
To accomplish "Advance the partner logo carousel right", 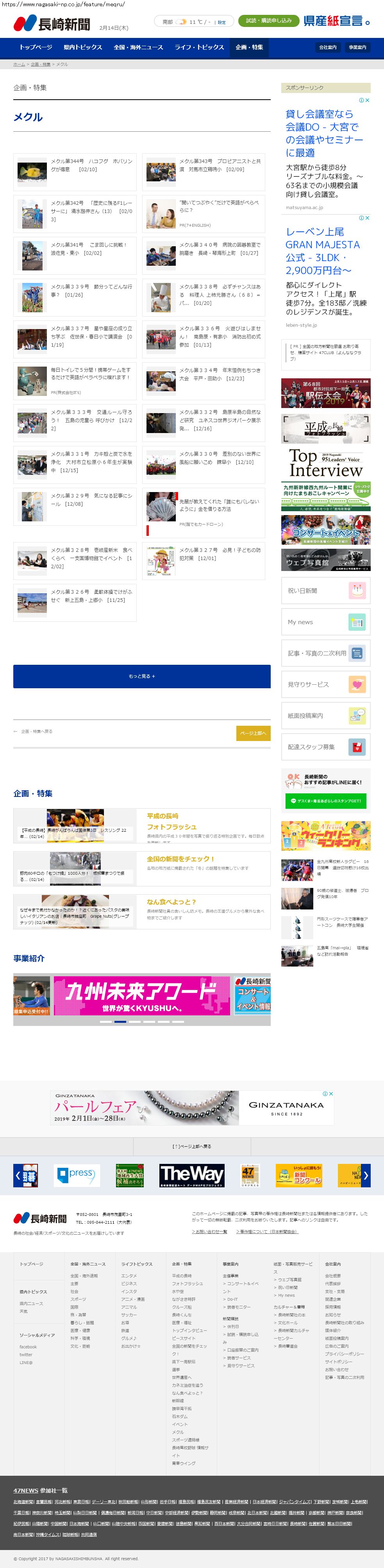I will click(x=366, y=1175).
